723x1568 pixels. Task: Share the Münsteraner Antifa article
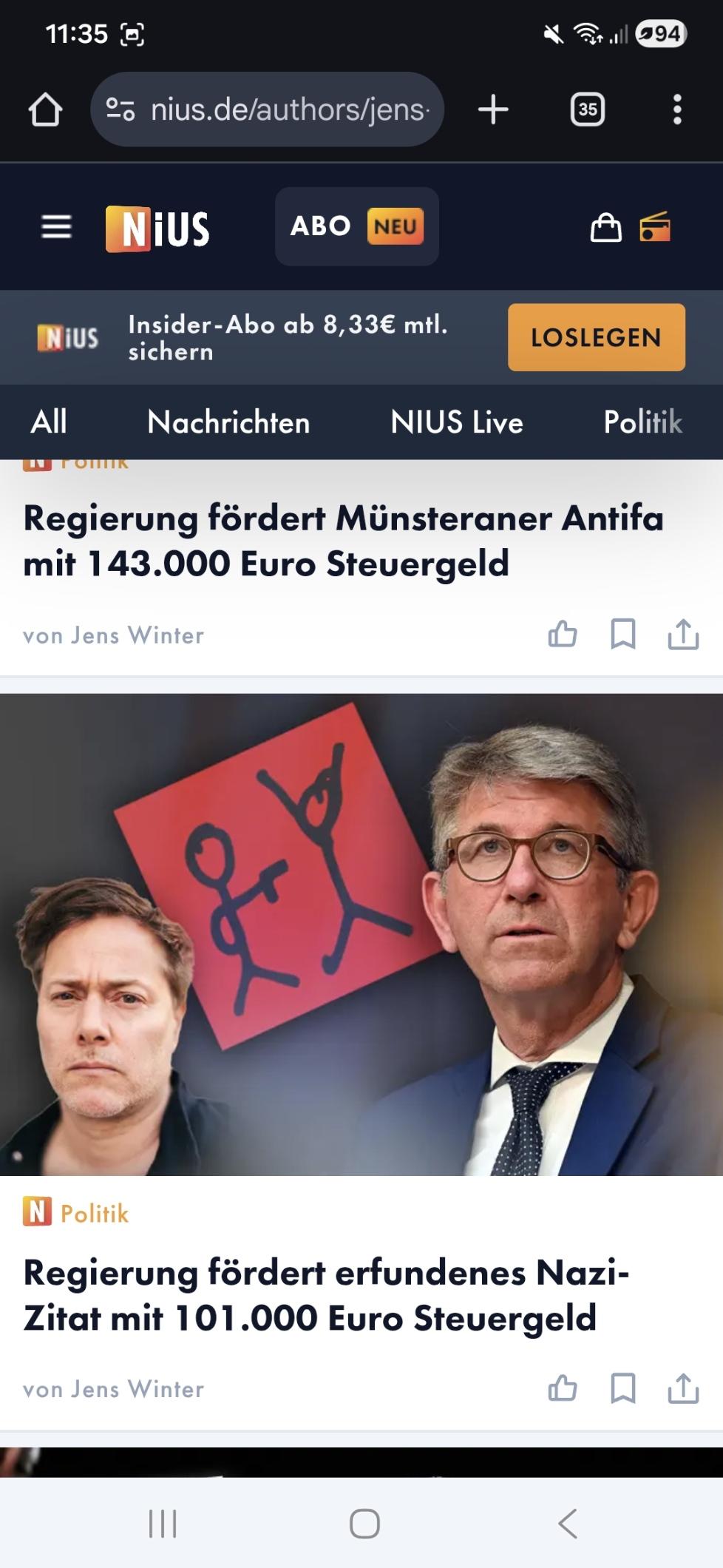pos(683,635)
